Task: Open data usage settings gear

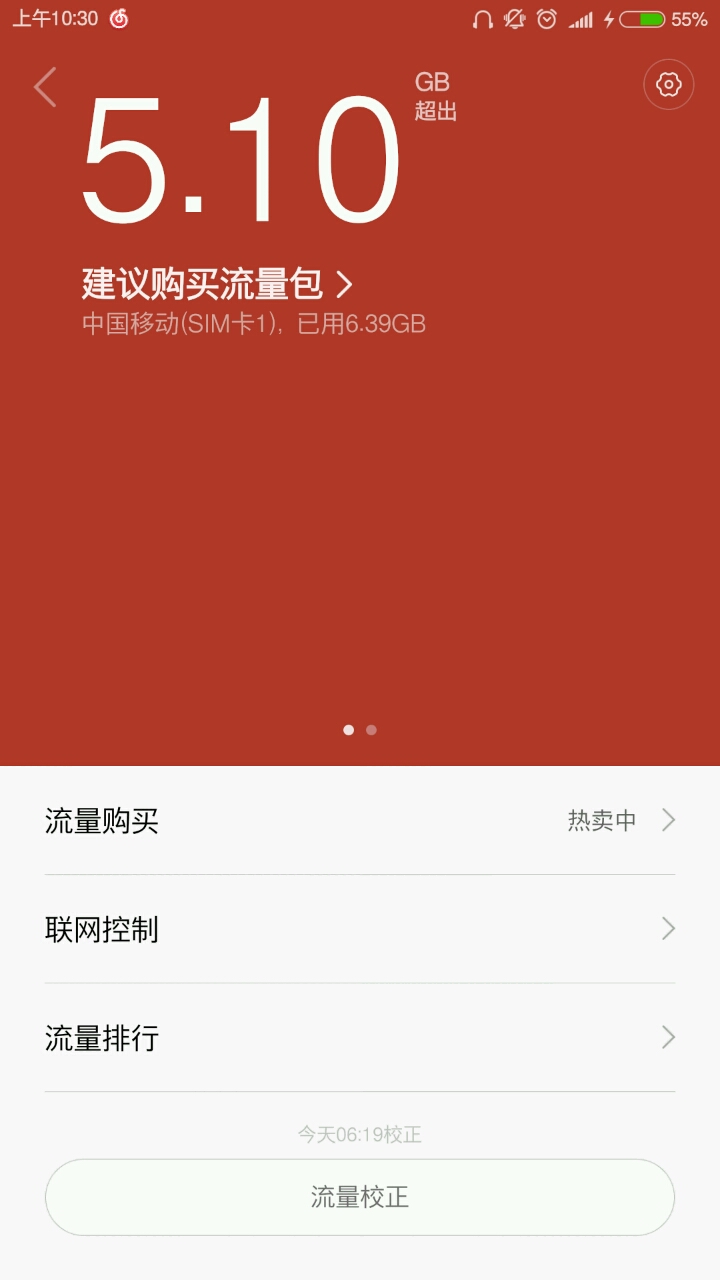Action: (x=668, y=85)
